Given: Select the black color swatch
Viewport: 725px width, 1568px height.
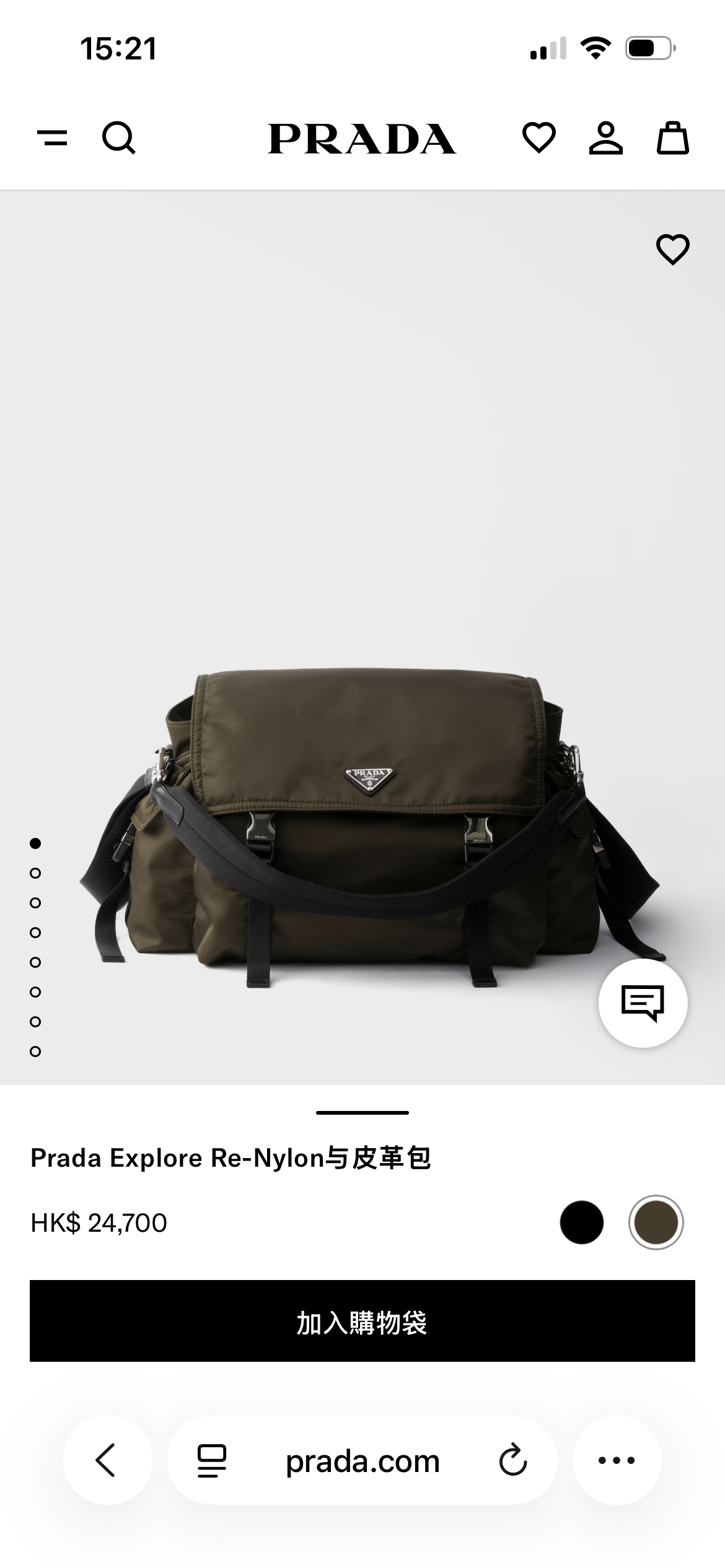Looking at the screenshot, I should pos(581,1222).
